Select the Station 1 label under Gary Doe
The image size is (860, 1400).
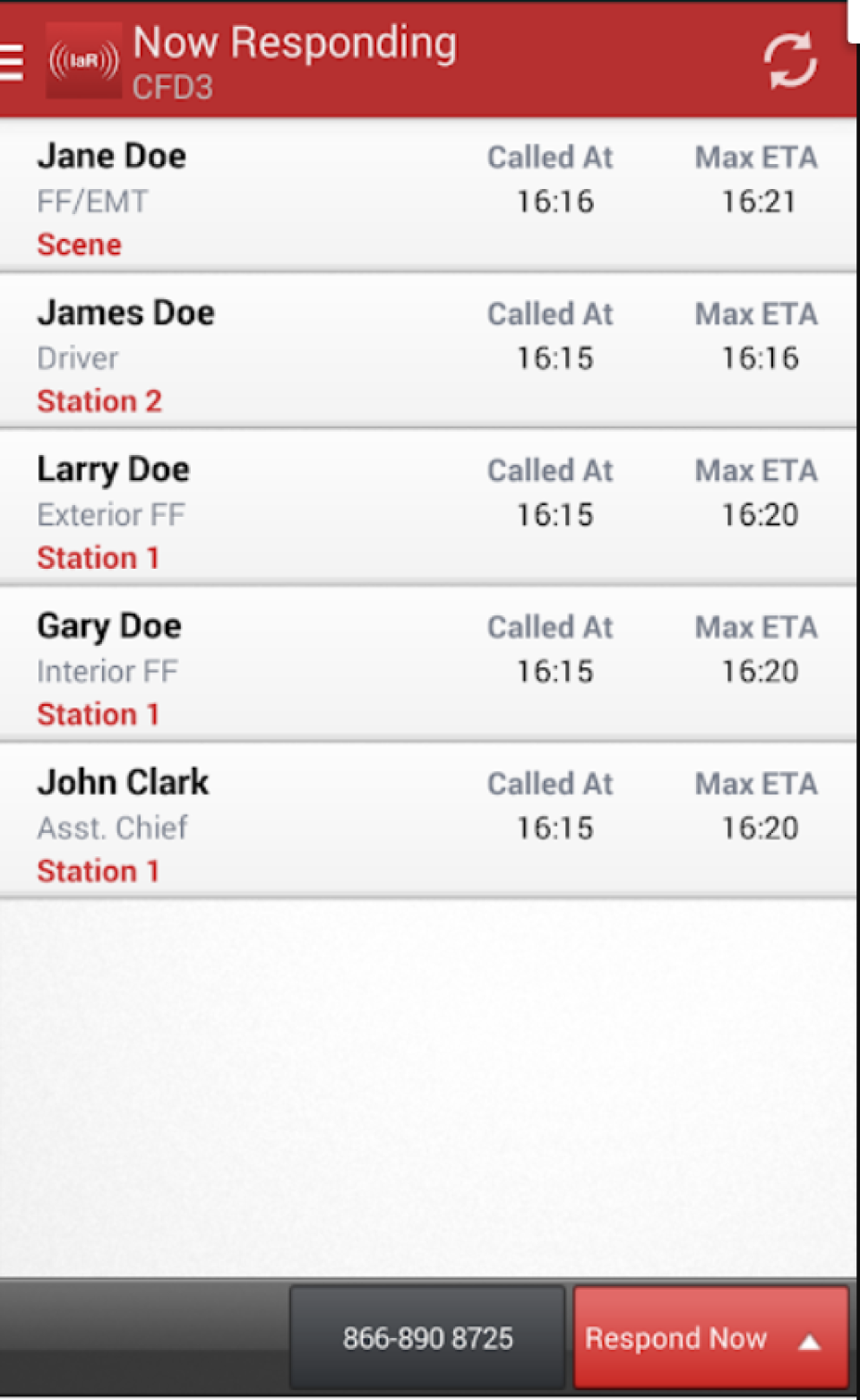pyautogui.click(x=99, y=714)
